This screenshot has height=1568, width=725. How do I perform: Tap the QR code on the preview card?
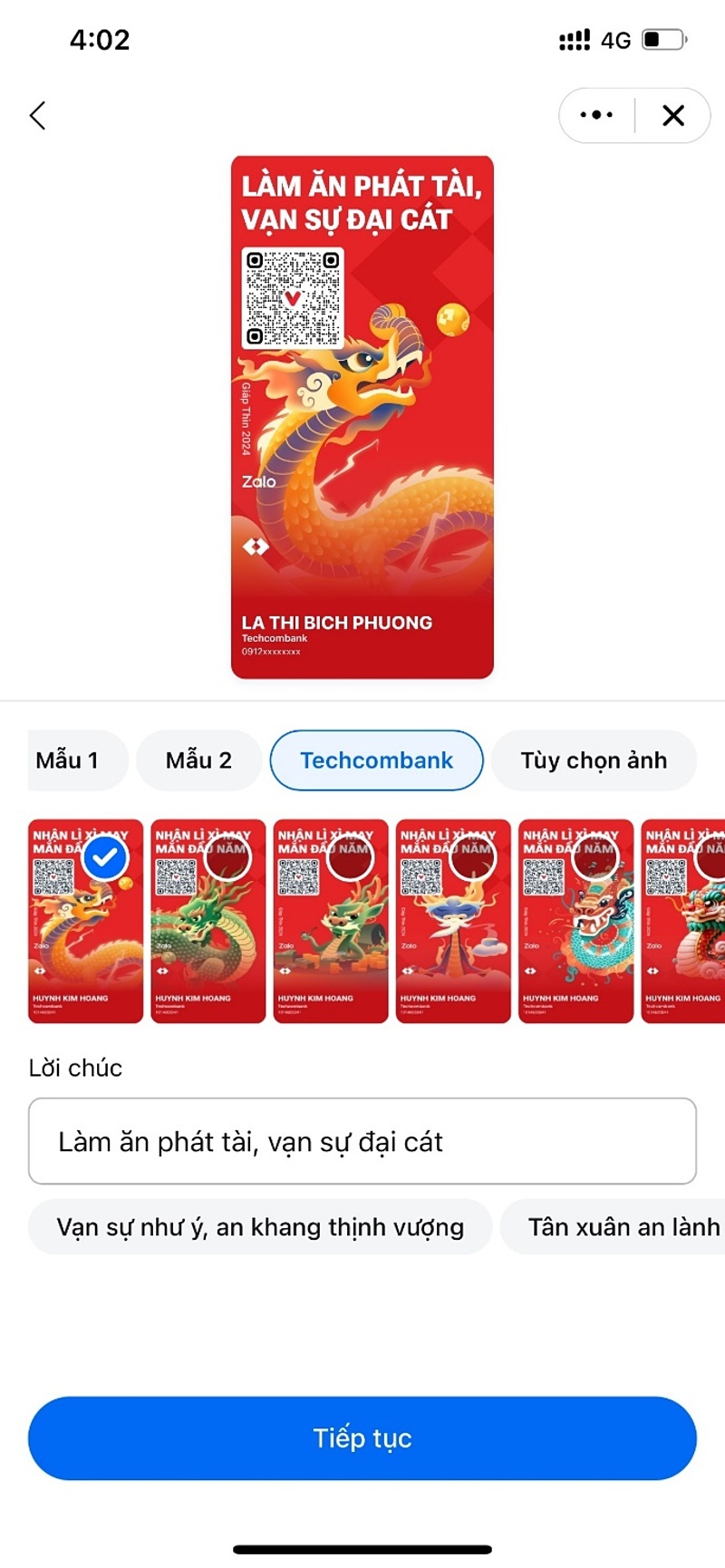coord(294,297)
